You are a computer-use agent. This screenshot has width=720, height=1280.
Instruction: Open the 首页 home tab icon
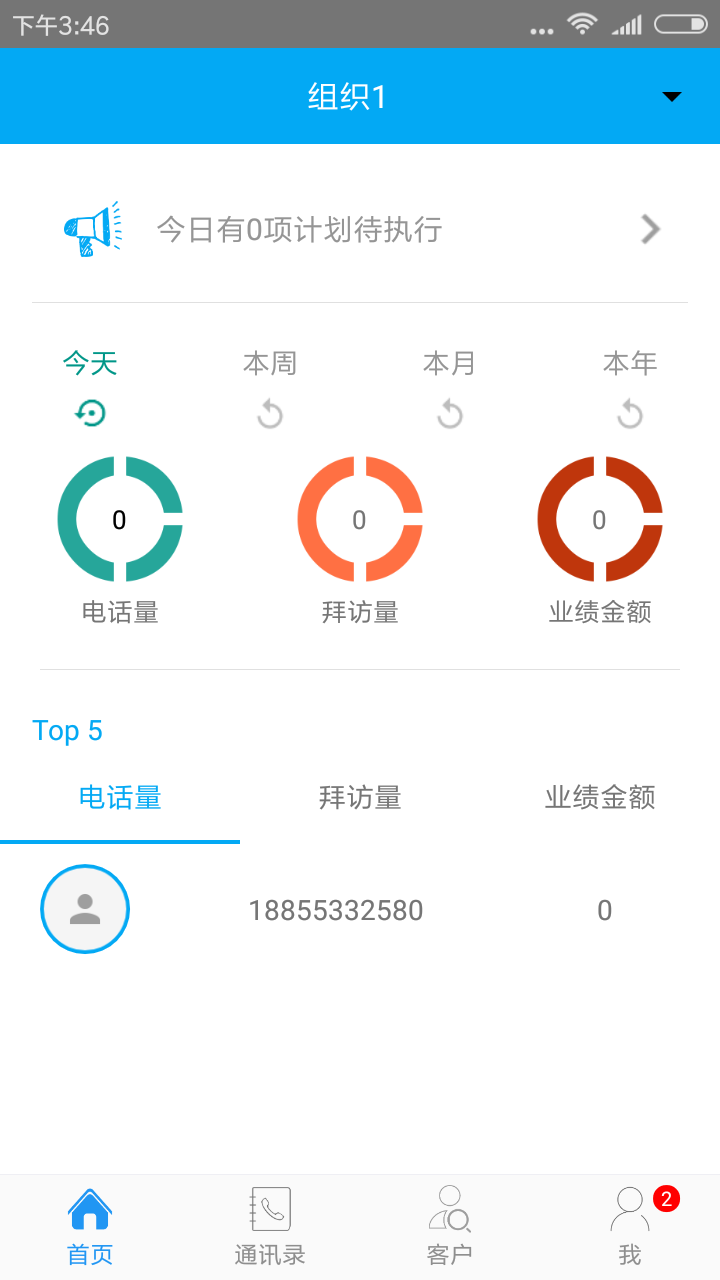click(x=89, y=1210)
